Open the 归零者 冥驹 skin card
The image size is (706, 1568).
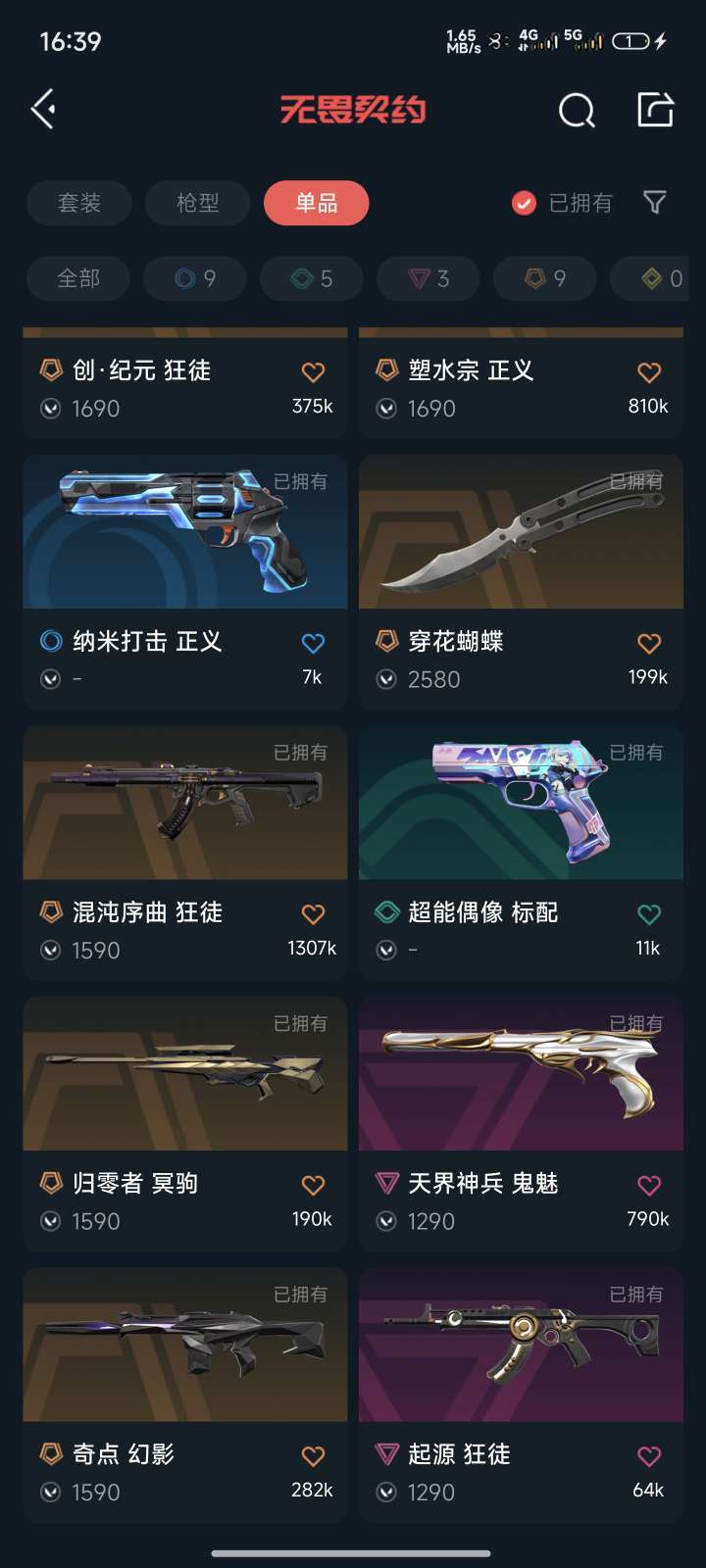tap(185, 1124)
